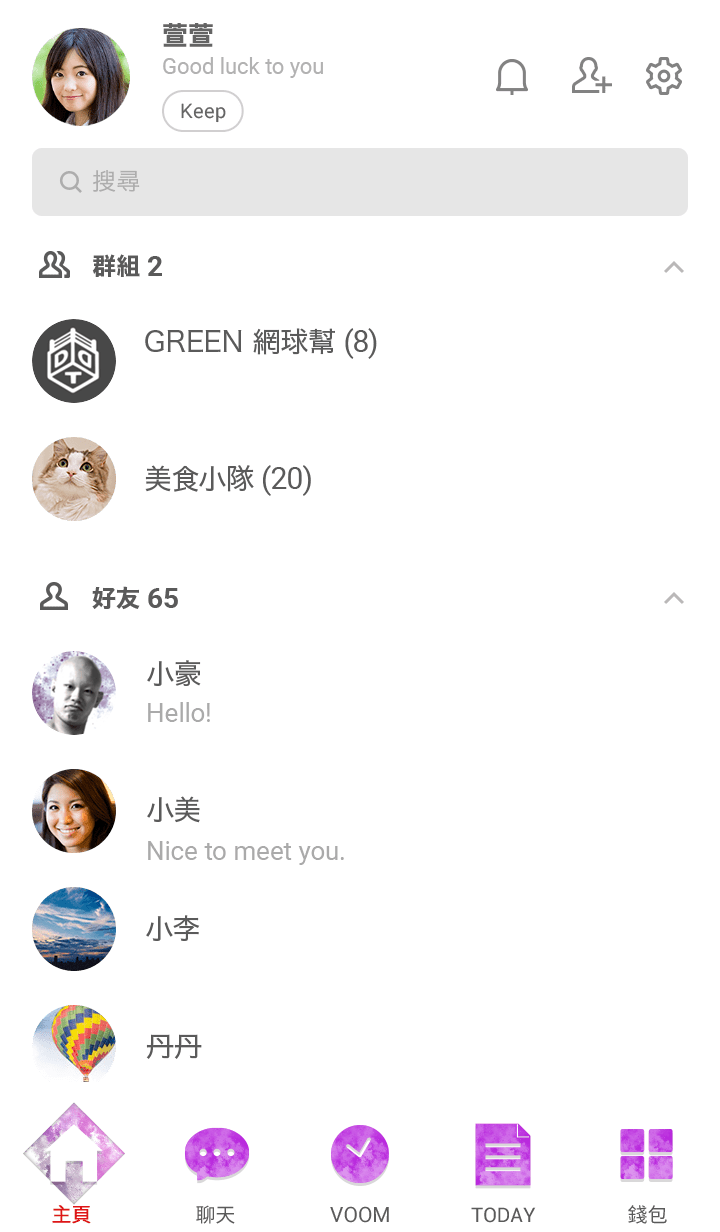Viewport: 720px width, 1232px height.
Task: Select friend 小李 from the list
Action: 360,929
